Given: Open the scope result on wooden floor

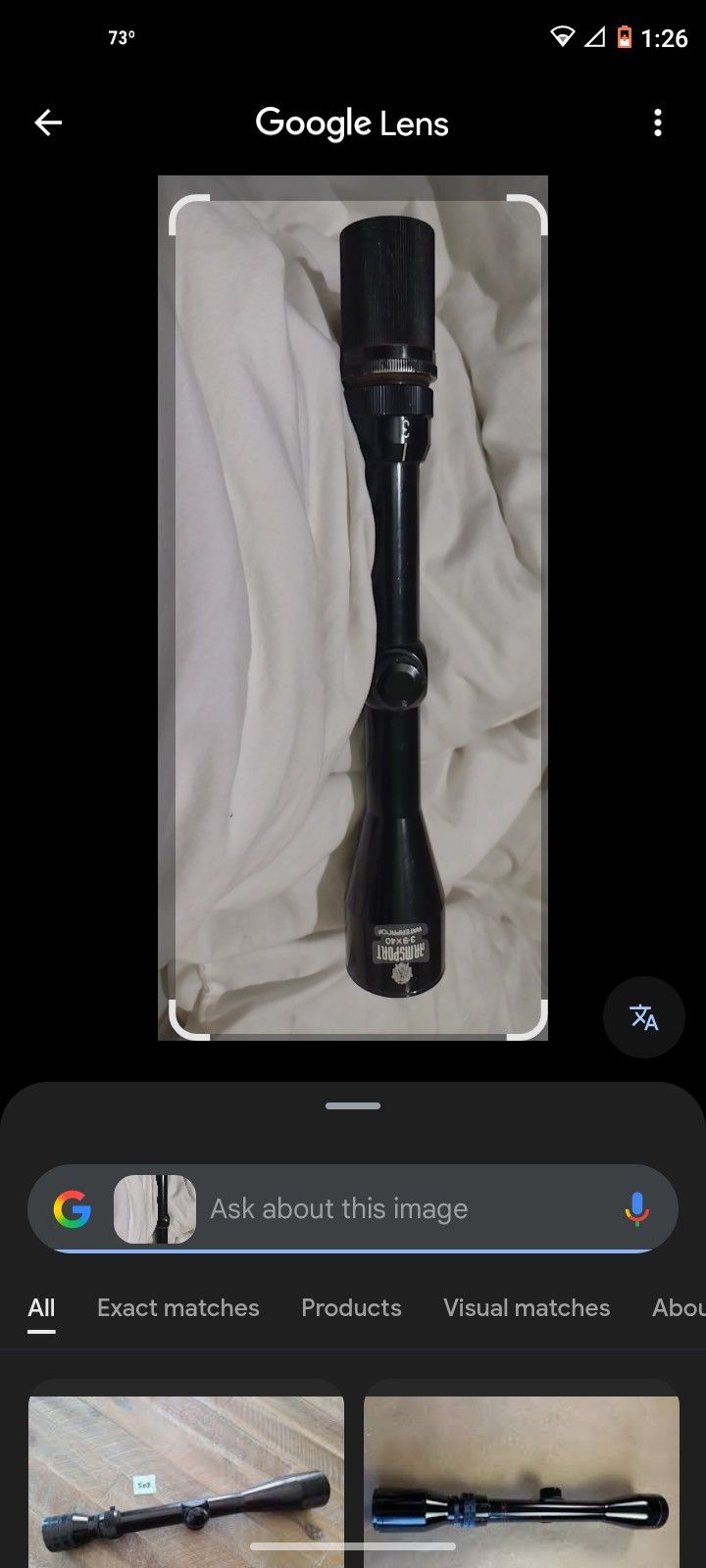Looking at the screenshot, I should tap(186, 1483).
